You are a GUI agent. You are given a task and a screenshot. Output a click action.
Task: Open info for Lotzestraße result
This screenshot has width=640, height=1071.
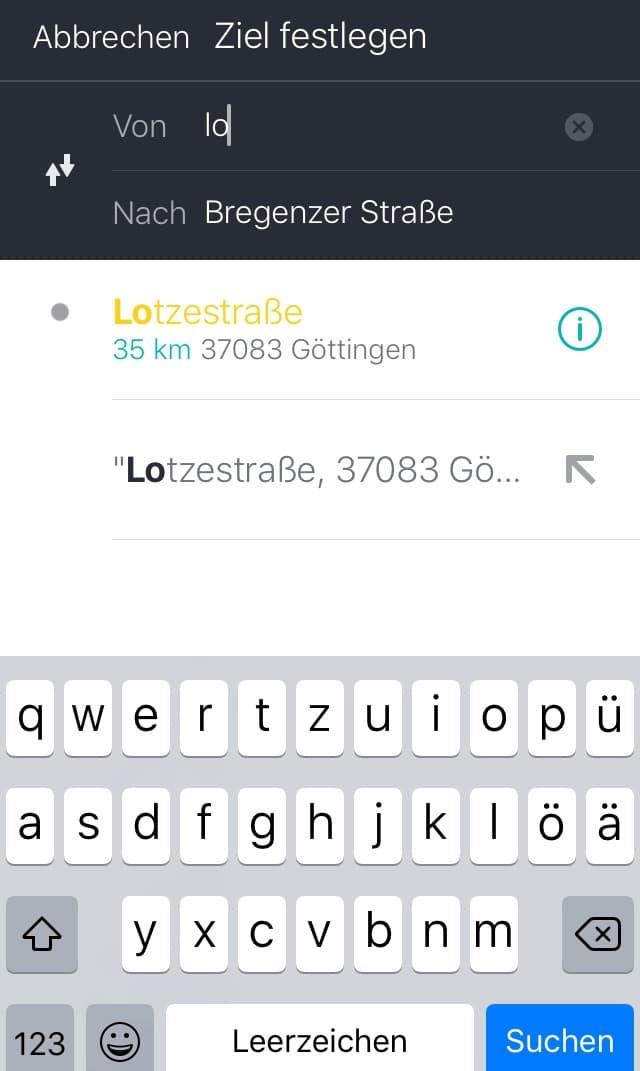[579, 329]
